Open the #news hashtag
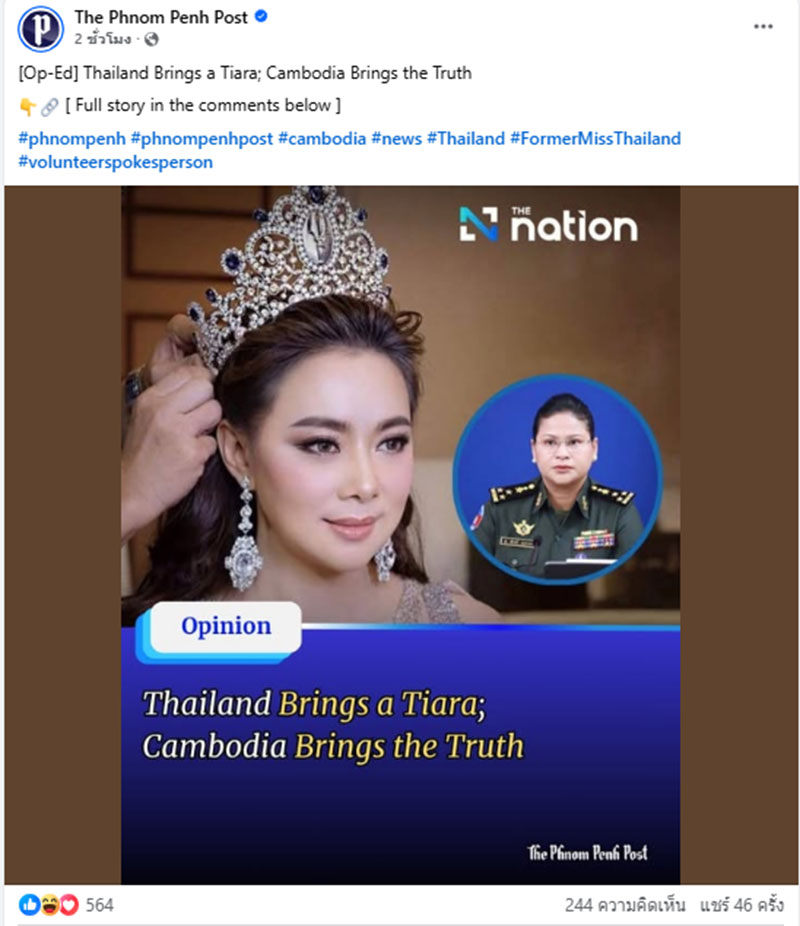This screenshot has height=926, width=800. pyautogui.click(x=396, y=139)
